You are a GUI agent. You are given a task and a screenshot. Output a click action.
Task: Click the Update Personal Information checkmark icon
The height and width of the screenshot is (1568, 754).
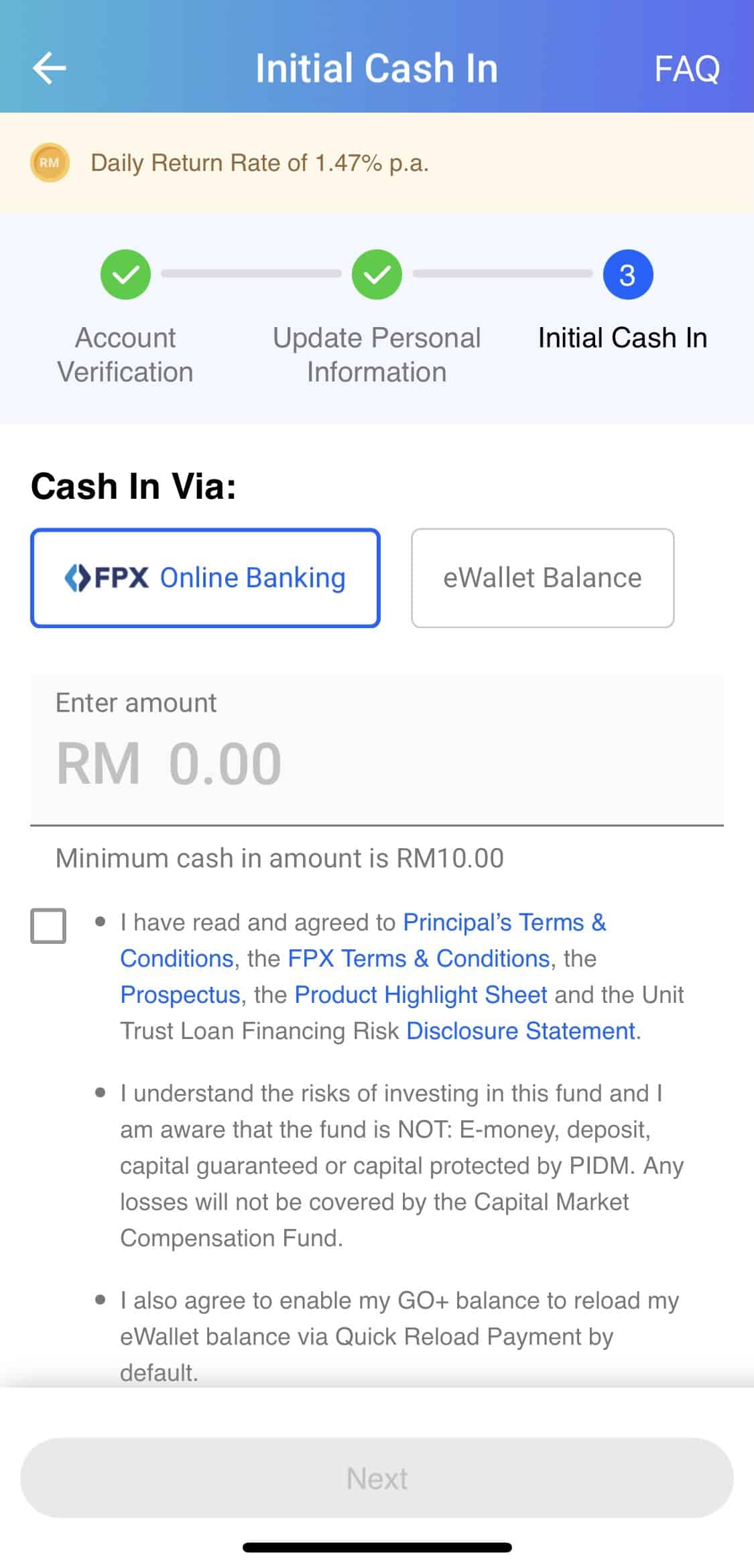(x=377, y=276)
